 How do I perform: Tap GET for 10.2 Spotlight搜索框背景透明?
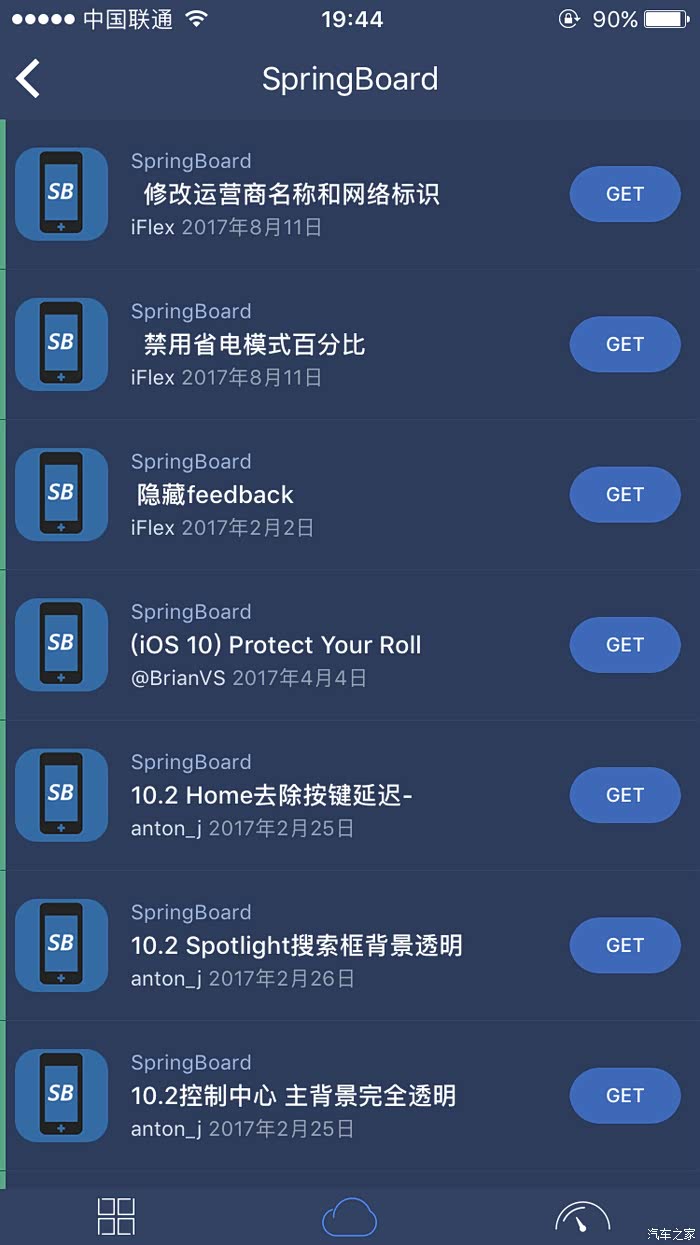click(625, 945)
